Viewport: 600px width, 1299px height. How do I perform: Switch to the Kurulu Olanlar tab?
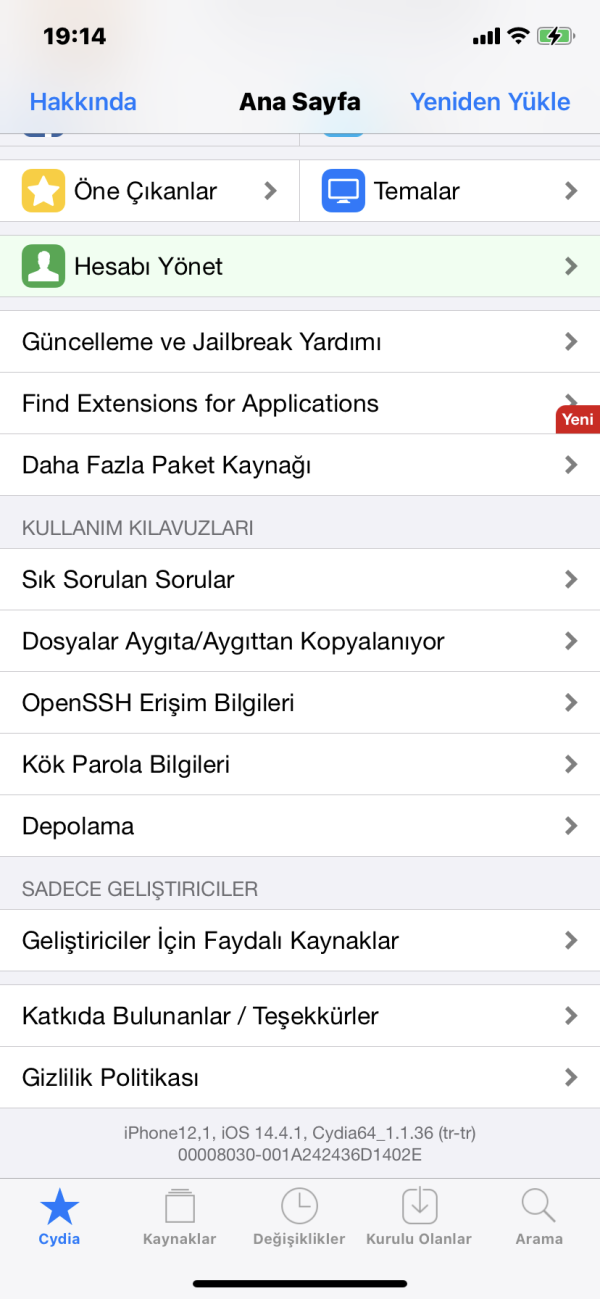[419, 1218]
